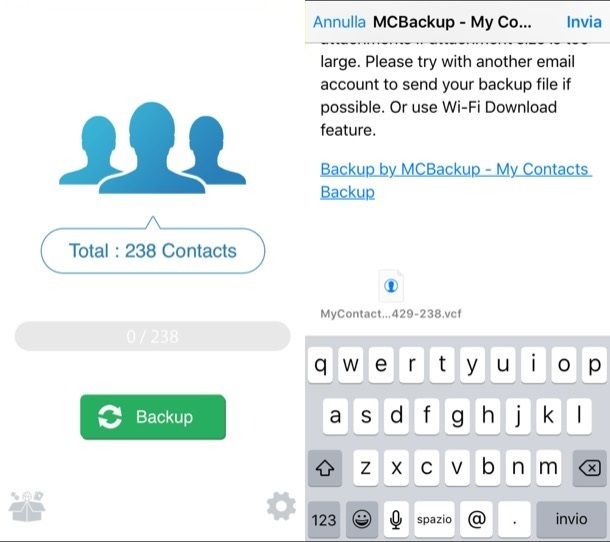Enable the shift key
This screenshot has width=610, height=542.
(x=324, y=468)
